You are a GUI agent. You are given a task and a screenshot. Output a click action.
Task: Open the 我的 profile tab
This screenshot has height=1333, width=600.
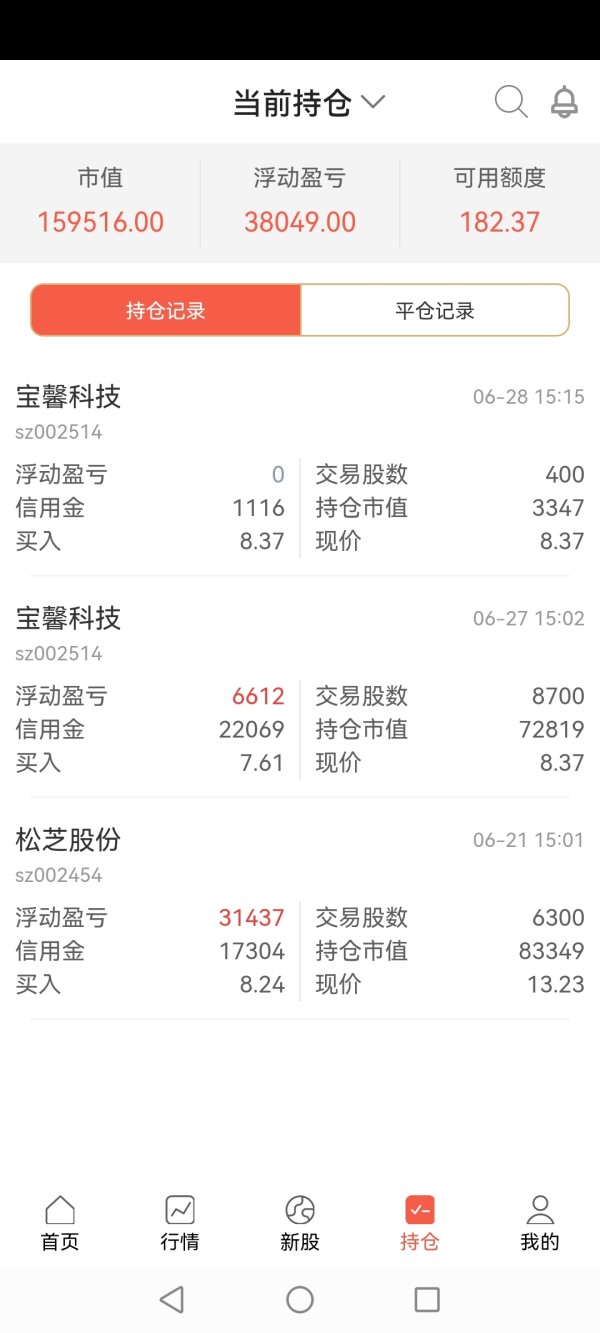tap(540, 1223)
